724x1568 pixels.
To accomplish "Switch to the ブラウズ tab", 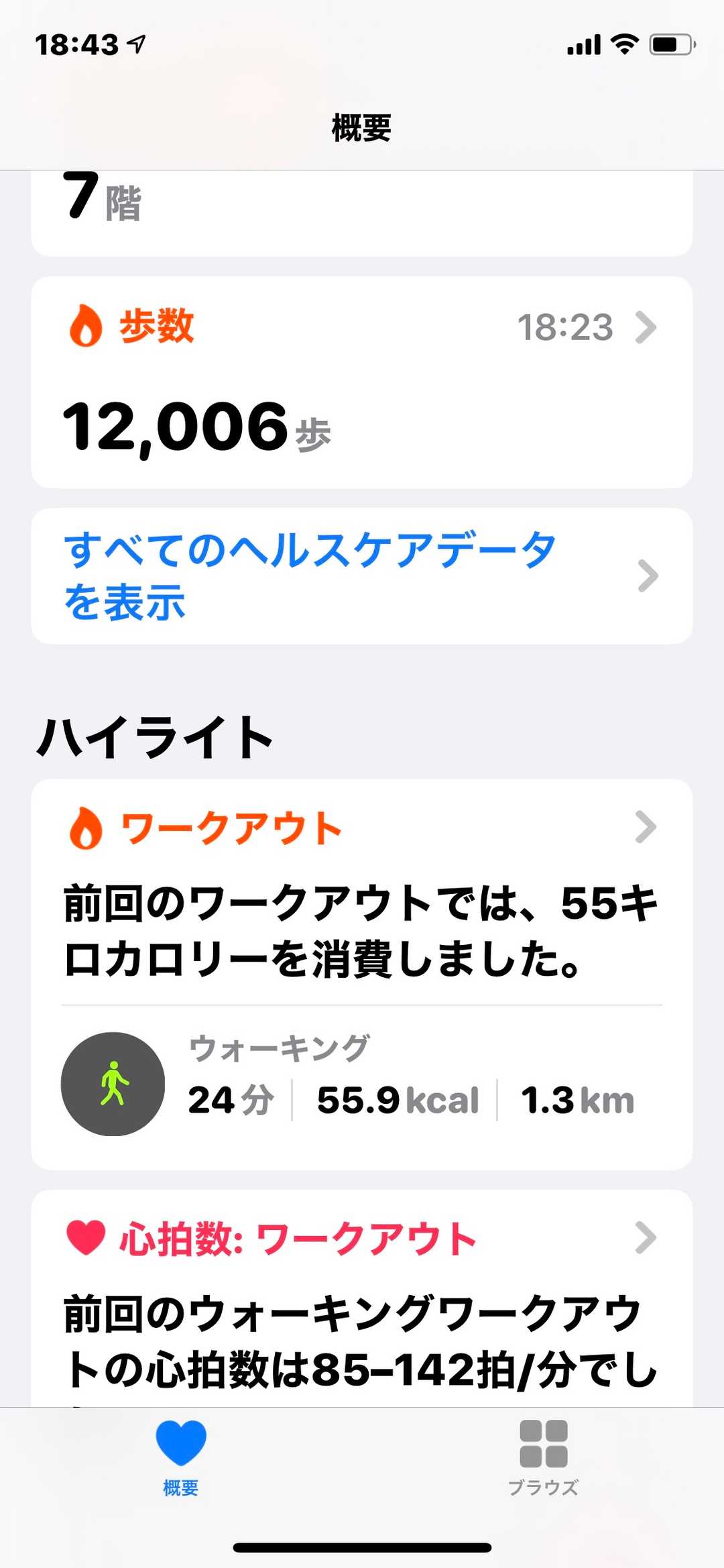I will pyautogui.click(x=543, y=1457).
